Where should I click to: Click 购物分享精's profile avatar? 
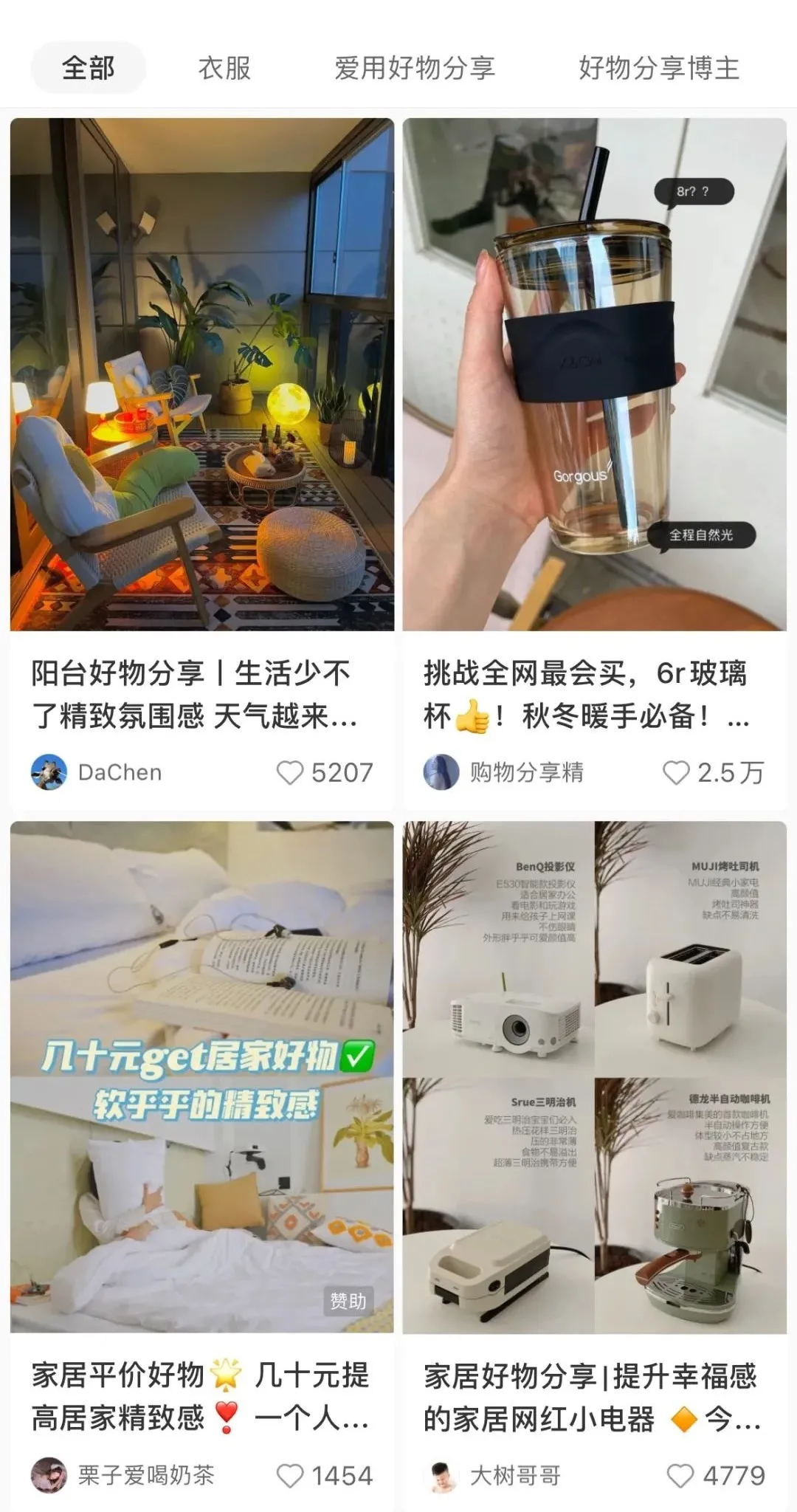click(443, 772)
